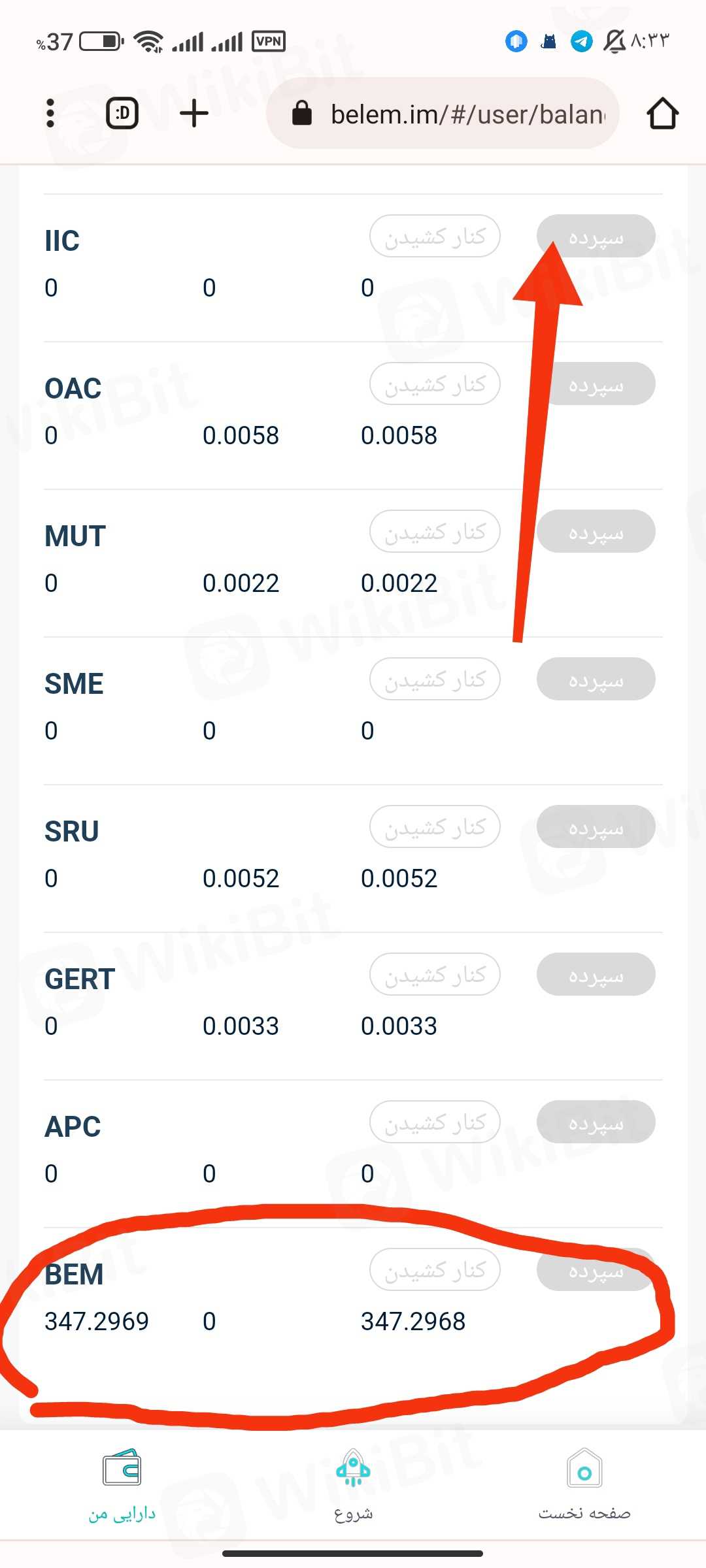Screen dimensions: 706x1568
Task: Select سپرده in the OAC row
Action: pos(596,384)
